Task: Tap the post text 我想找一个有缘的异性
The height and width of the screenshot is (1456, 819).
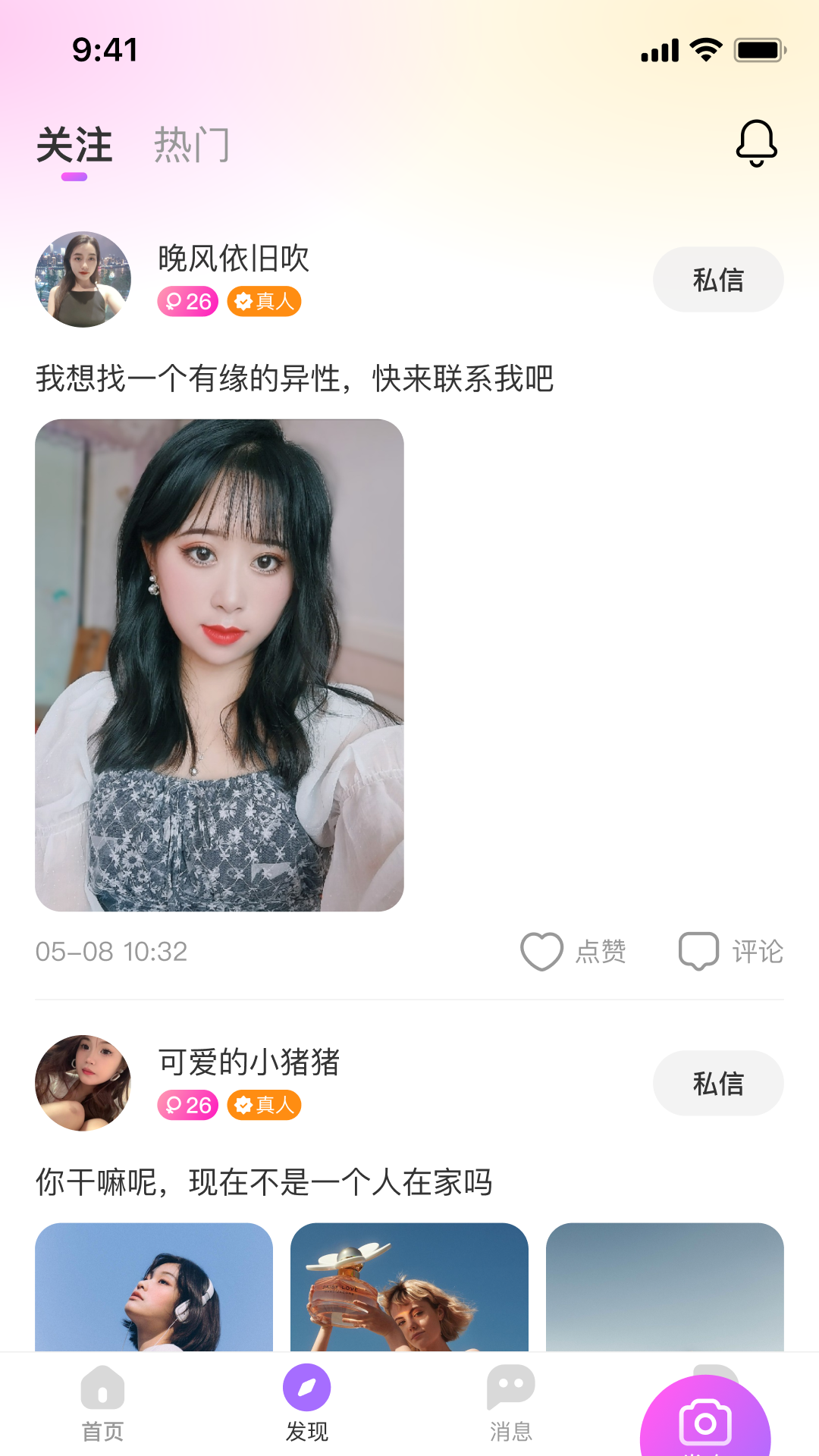Action: coord(296,378)
